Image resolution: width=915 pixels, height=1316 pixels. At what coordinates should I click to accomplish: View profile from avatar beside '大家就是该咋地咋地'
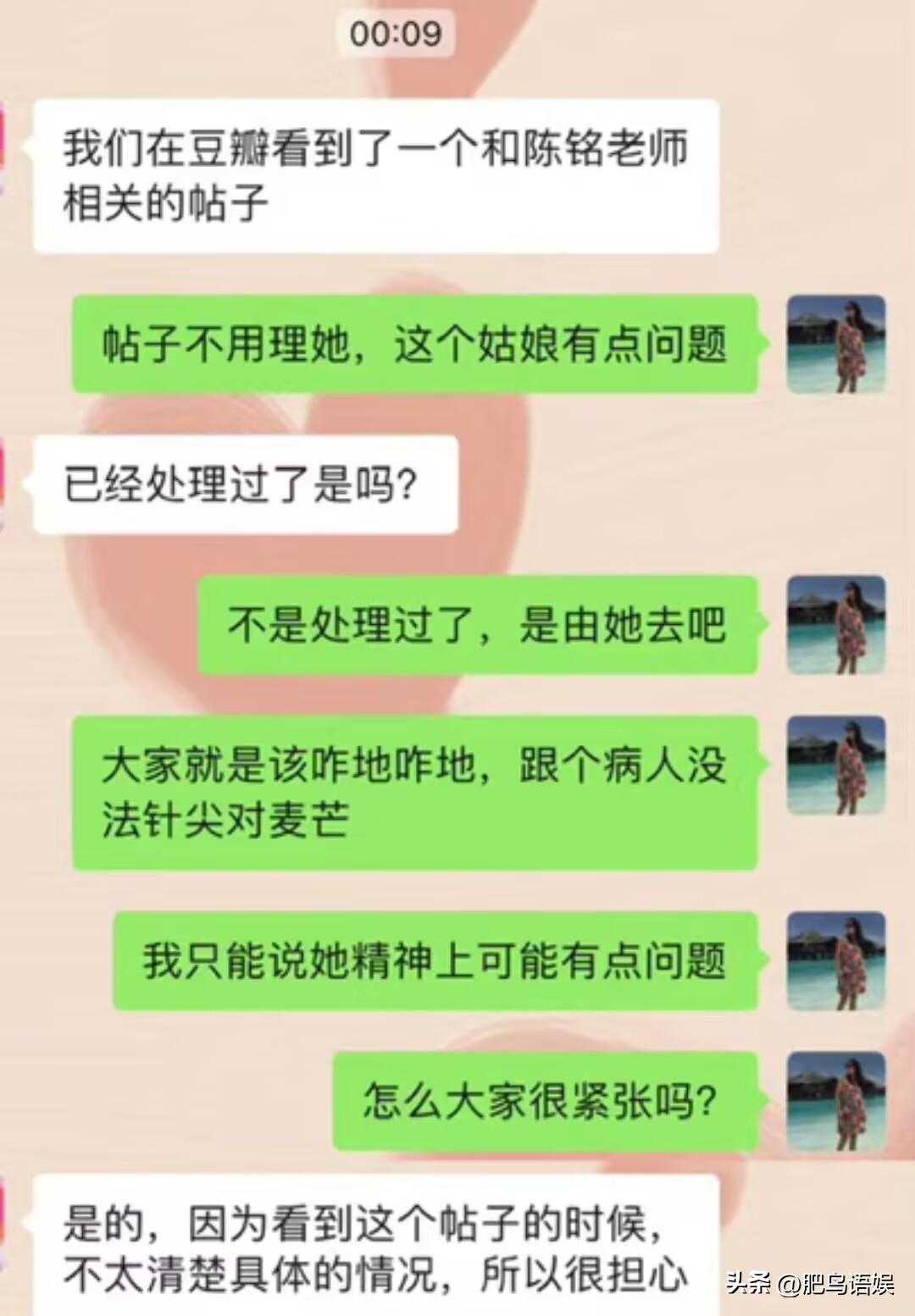pyautogui.click(x=836, y=766)
